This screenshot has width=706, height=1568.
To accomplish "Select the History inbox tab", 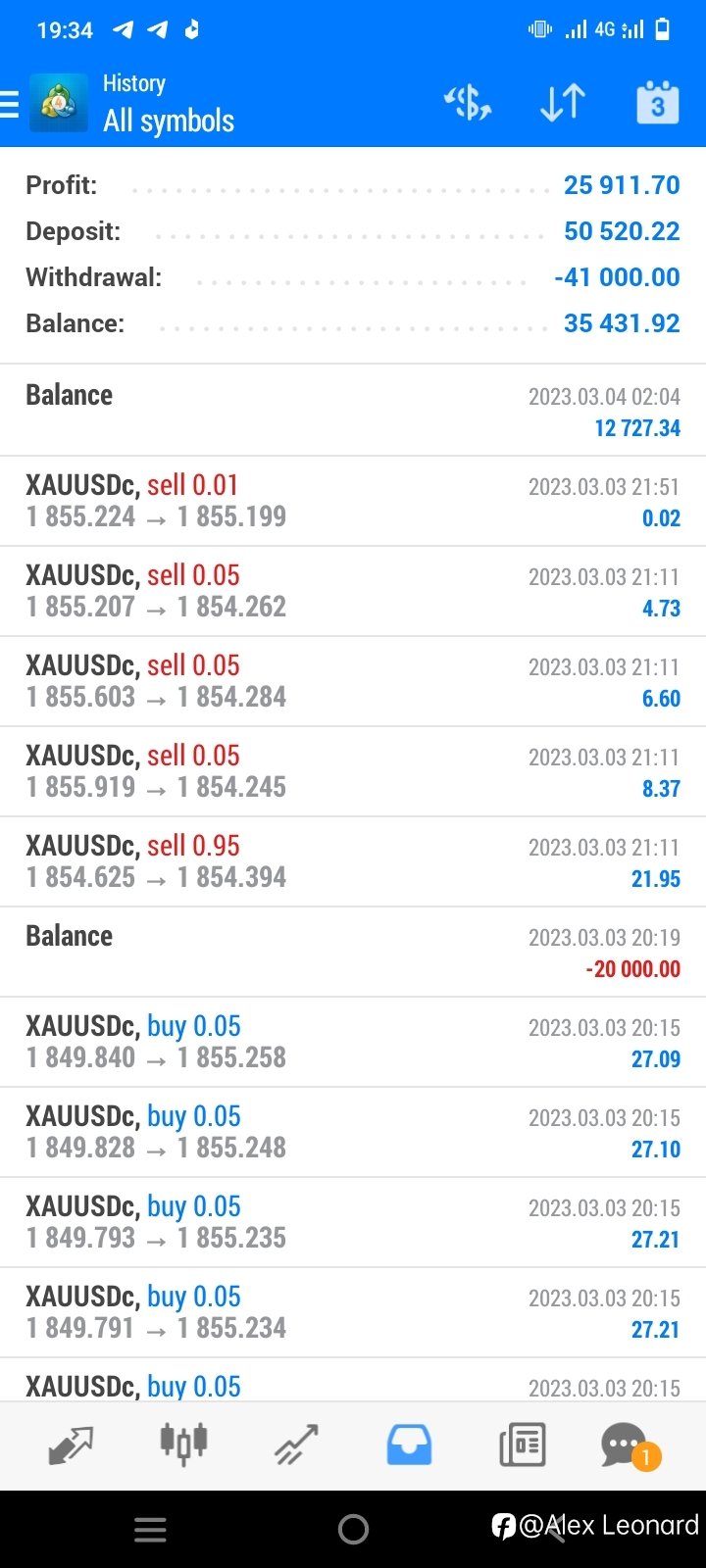I will click(x=409, y=1445).
